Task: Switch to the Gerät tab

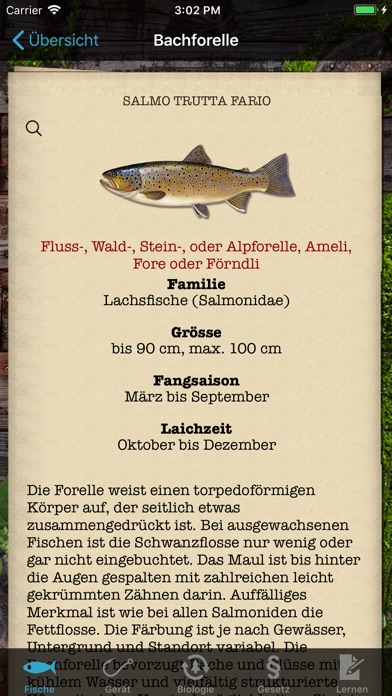Action: (x=118, y=674)
